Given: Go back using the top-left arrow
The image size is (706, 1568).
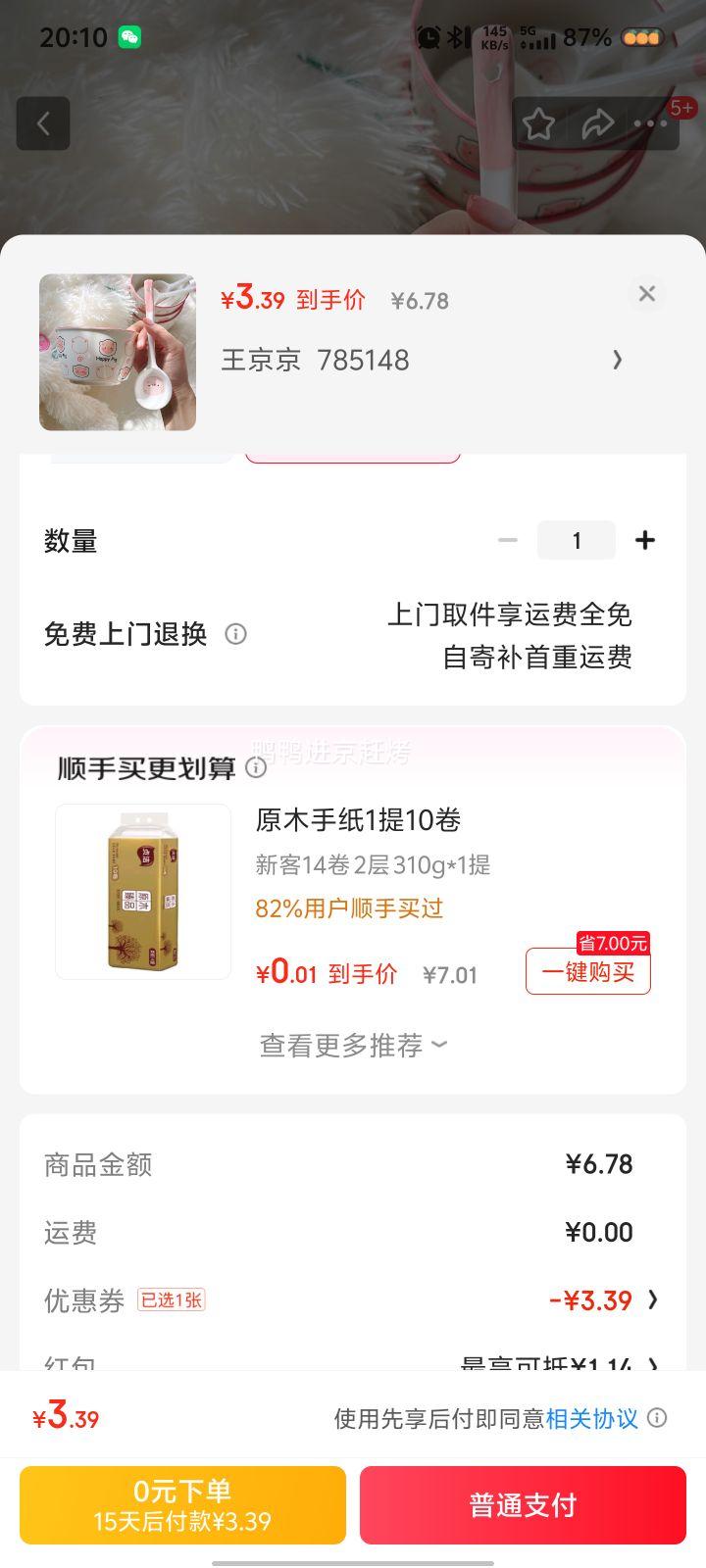Looking at the screenshot, I should 43,123.
